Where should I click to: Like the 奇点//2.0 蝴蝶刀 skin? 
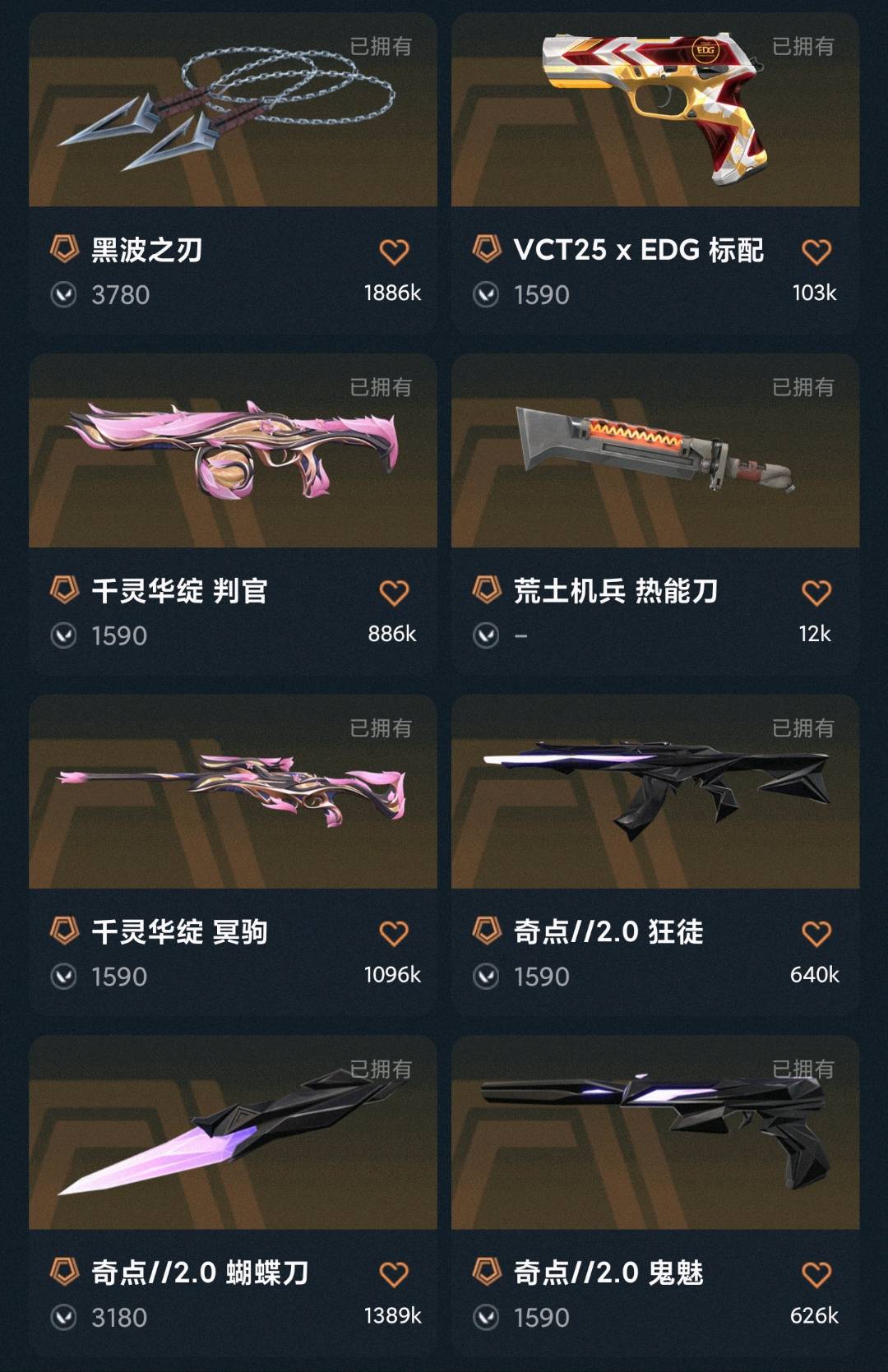[394, 1275]
